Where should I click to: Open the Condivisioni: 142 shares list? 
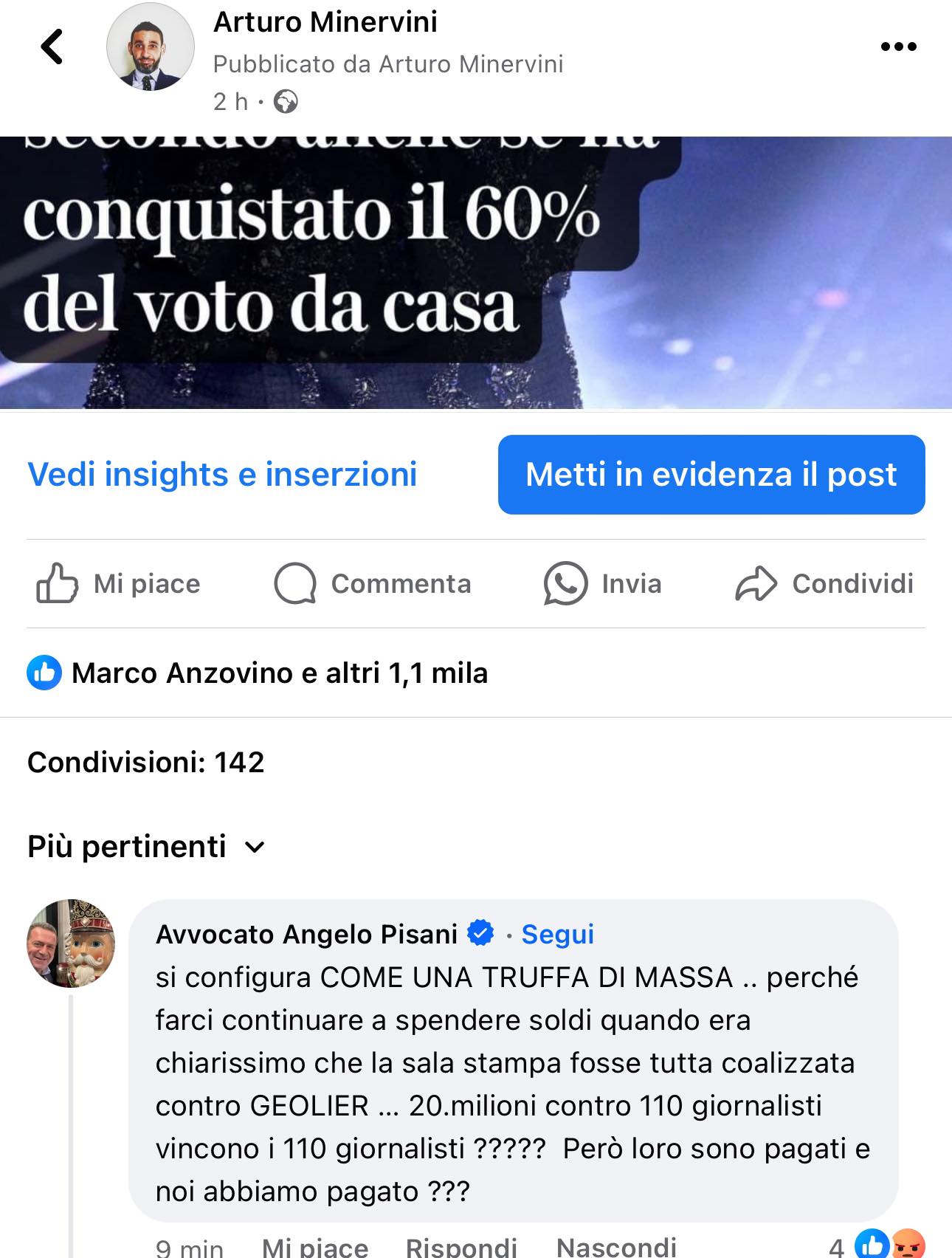(146, 762)
